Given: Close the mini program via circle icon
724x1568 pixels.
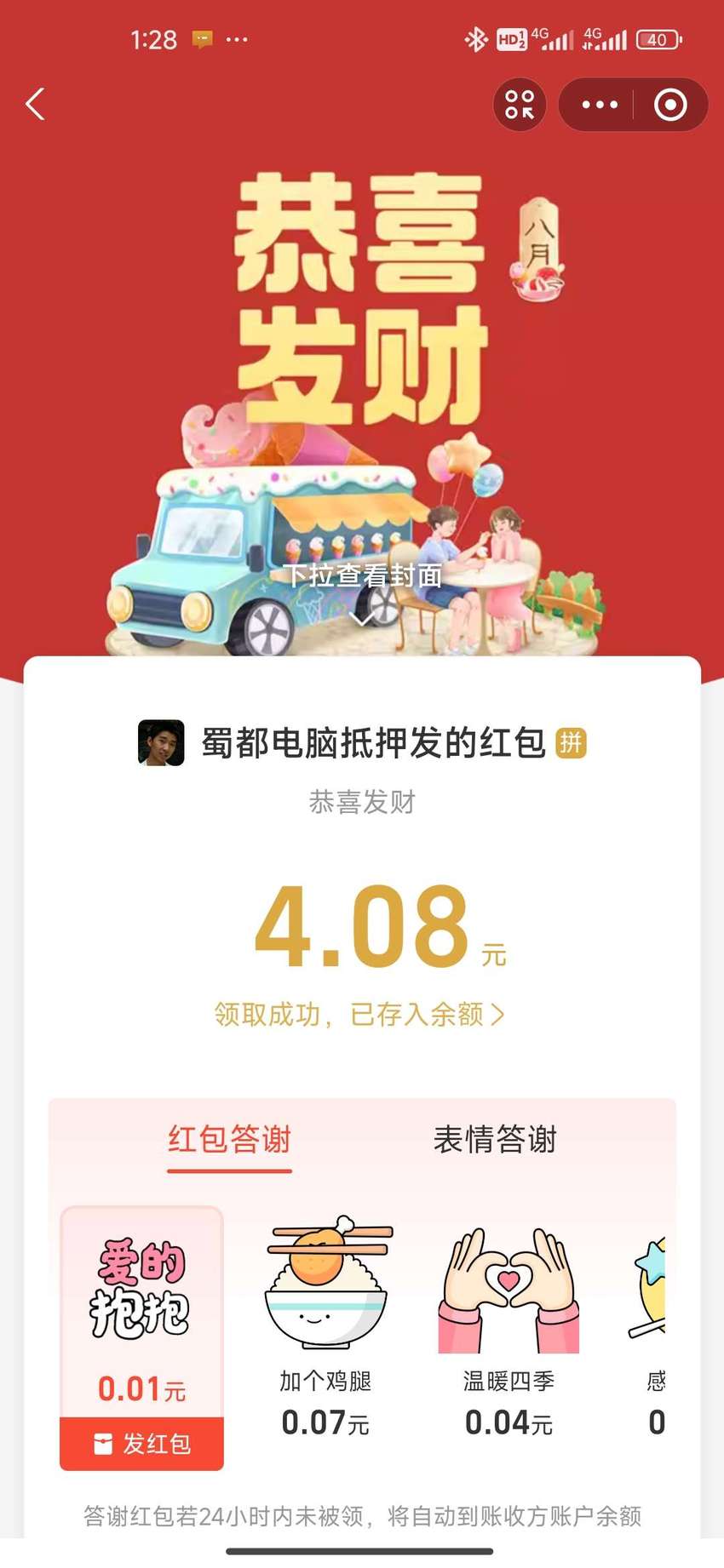Looking at the screenshot, I should click(670, 105).
